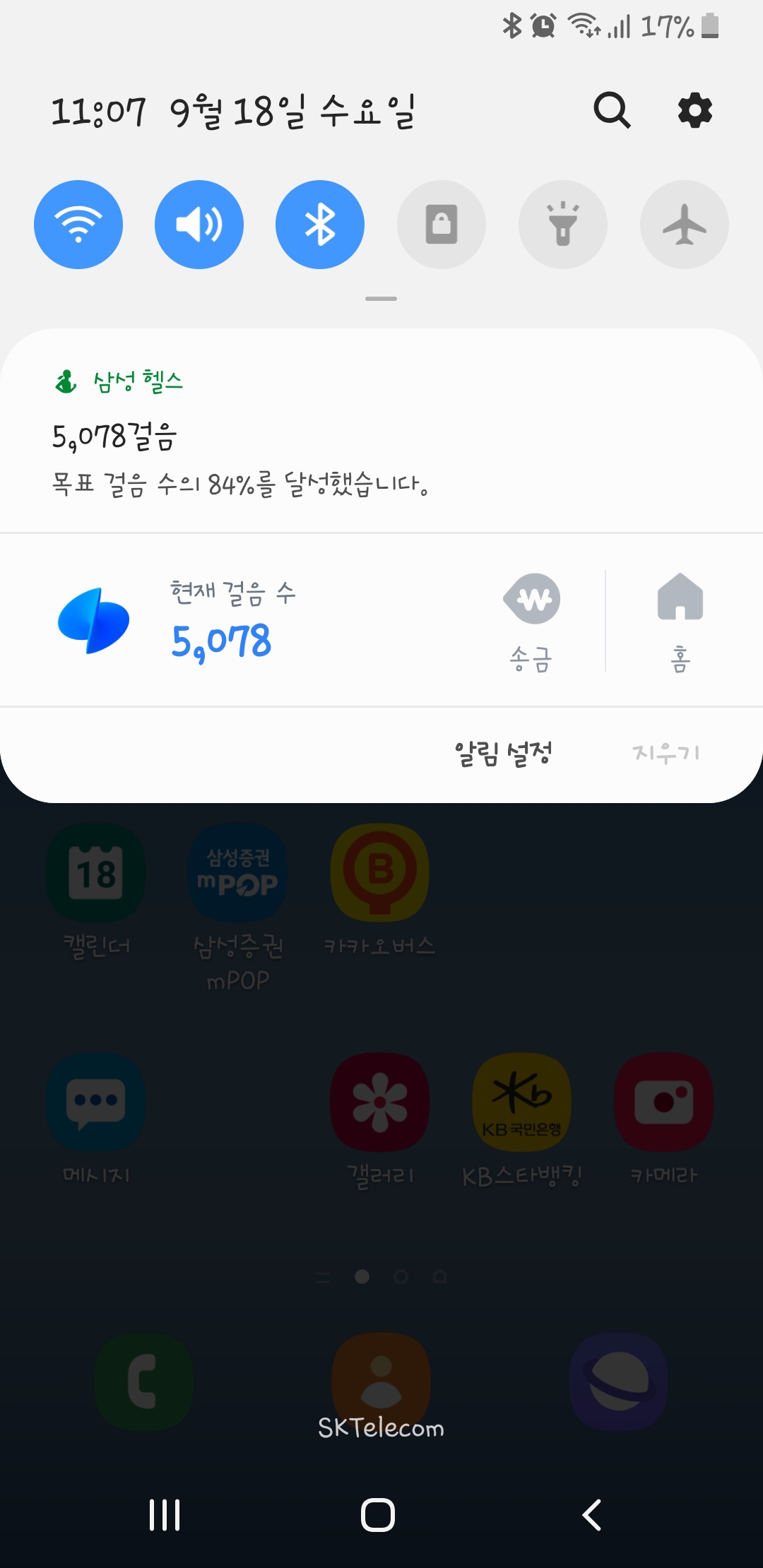Open recent apps from the navigation bar
Viewport: 763px width, 1568px height.
point(165,1514)
